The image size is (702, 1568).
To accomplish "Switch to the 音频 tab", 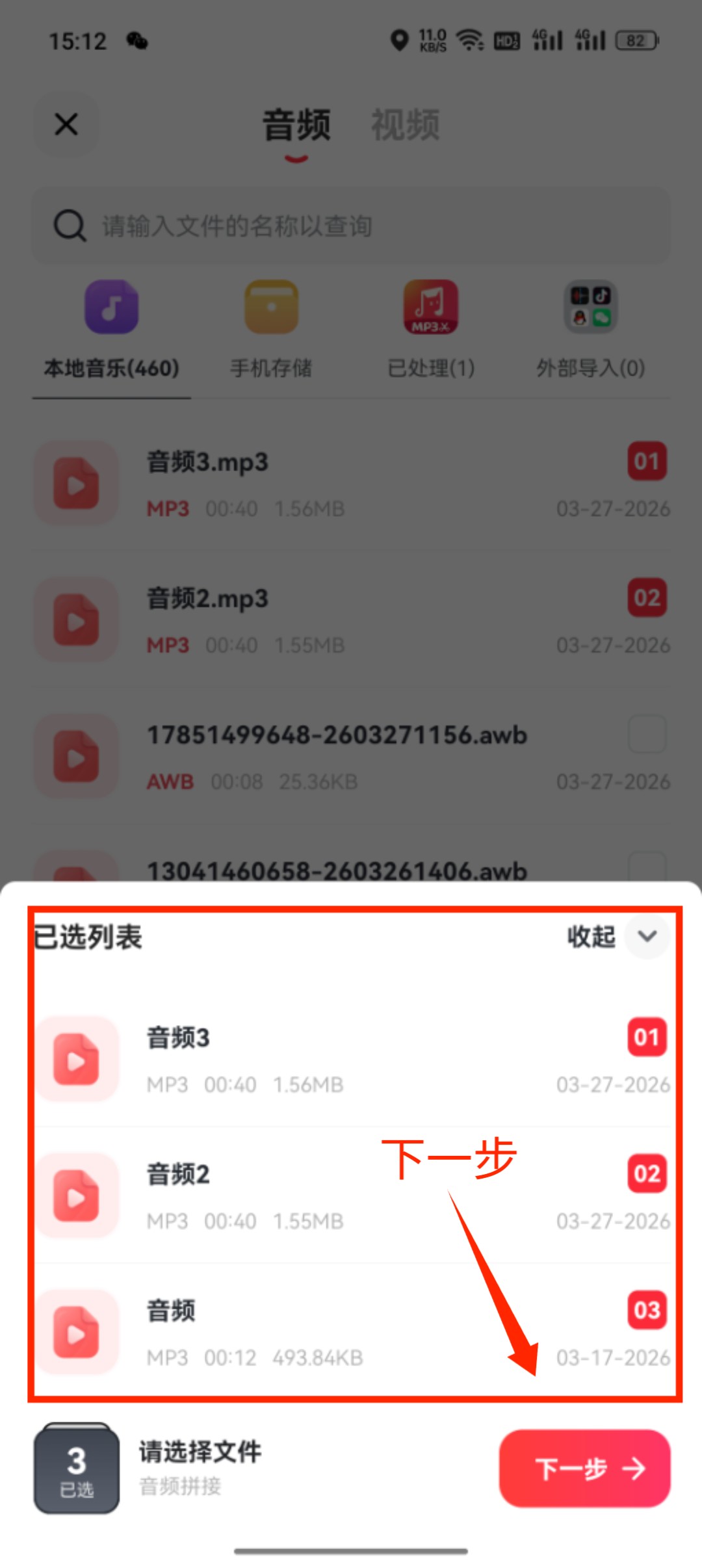I will 296,125.
